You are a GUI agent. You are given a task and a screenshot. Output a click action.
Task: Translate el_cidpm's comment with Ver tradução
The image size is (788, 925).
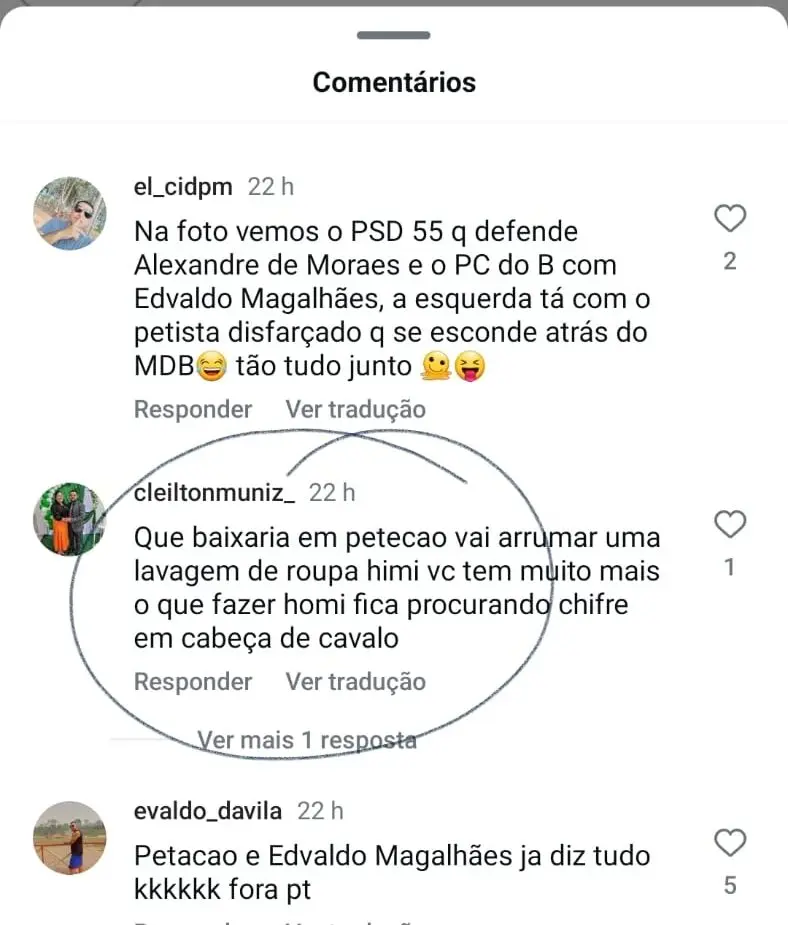click(x=355, y=409)
